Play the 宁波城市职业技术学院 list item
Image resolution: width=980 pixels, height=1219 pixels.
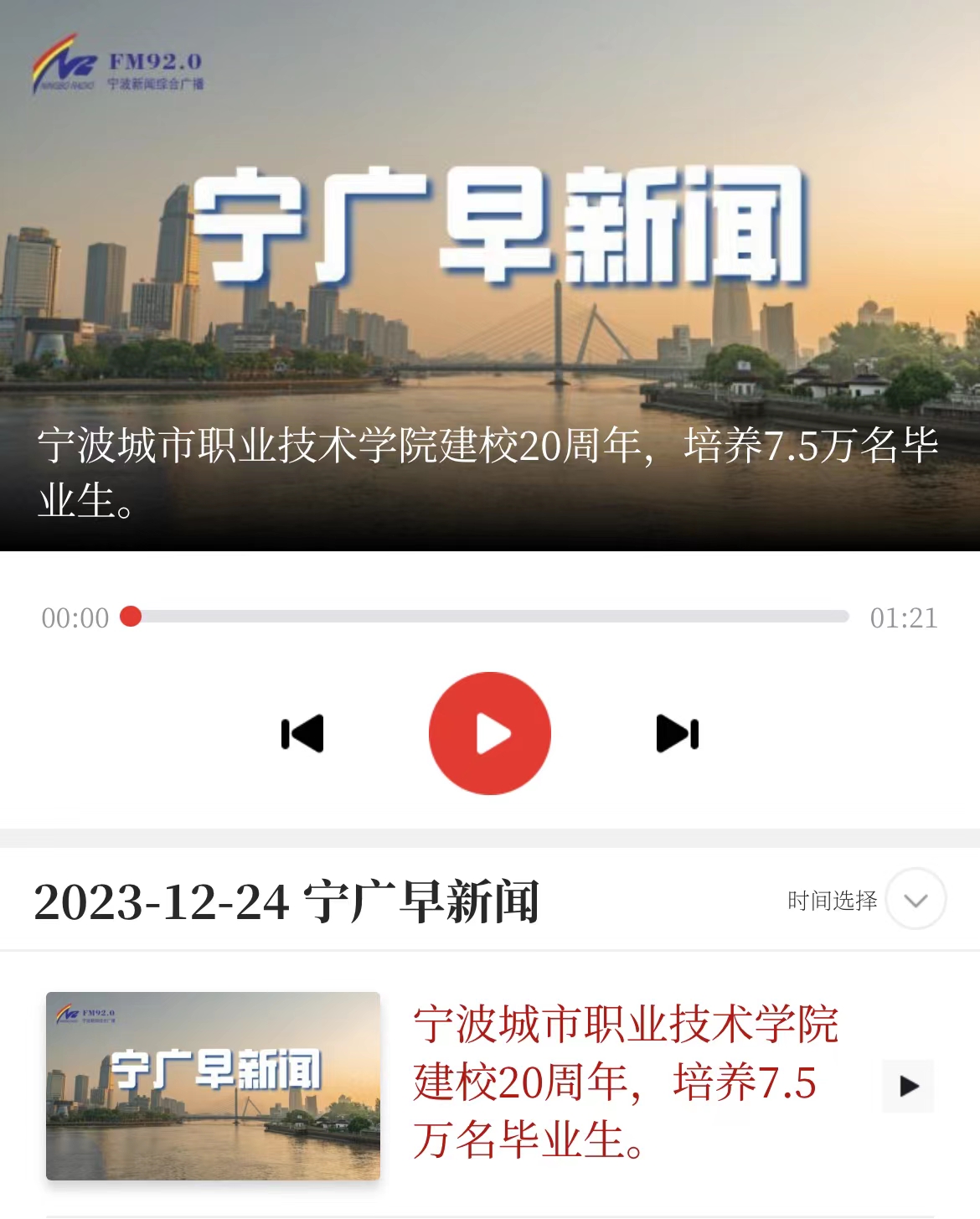coord(908,1087)
